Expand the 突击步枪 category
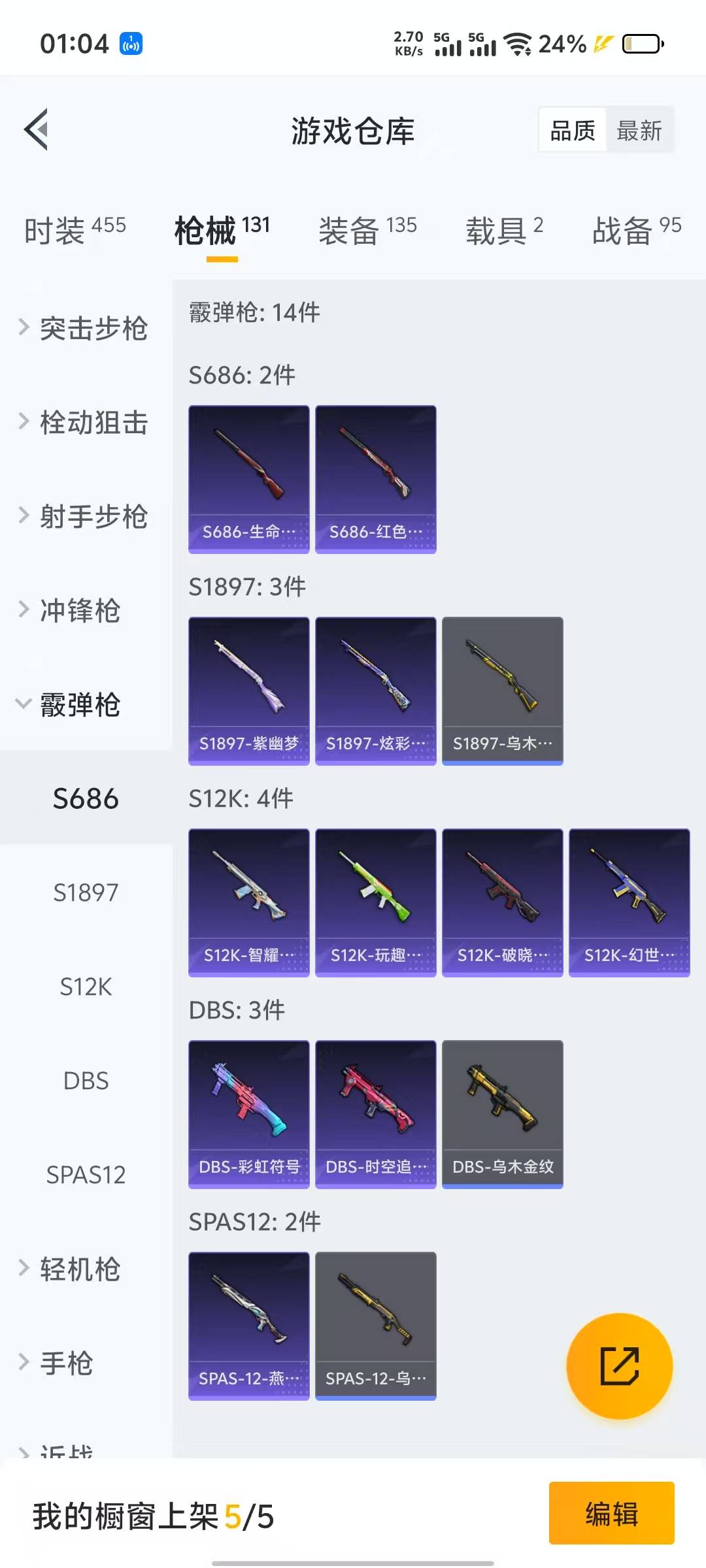706x1568 pixels. click(x=85, y=328)
